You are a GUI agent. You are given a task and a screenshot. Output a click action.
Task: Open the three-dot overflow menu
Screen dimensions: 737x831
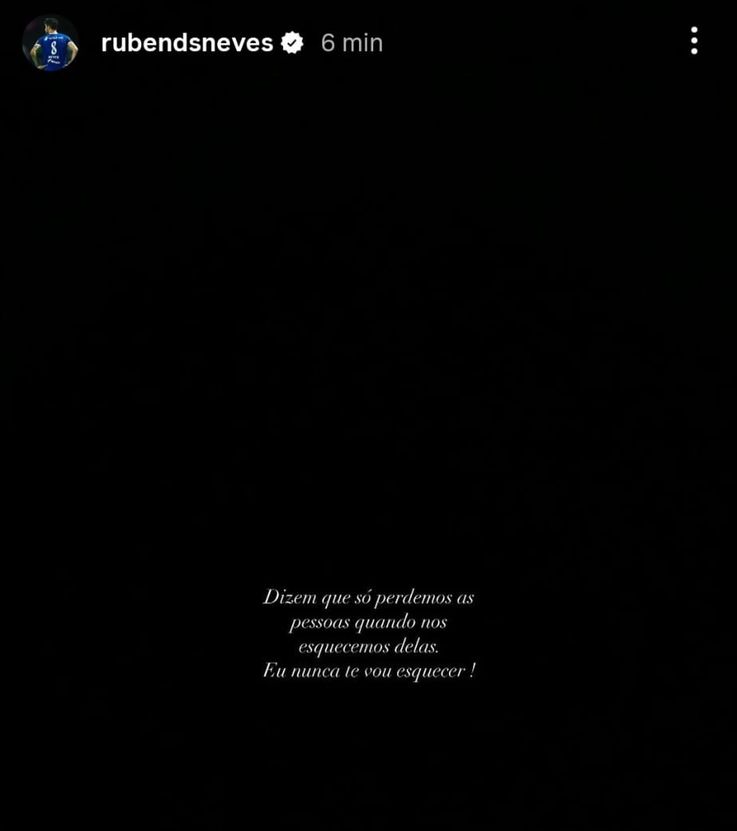(x=693, y=41)
